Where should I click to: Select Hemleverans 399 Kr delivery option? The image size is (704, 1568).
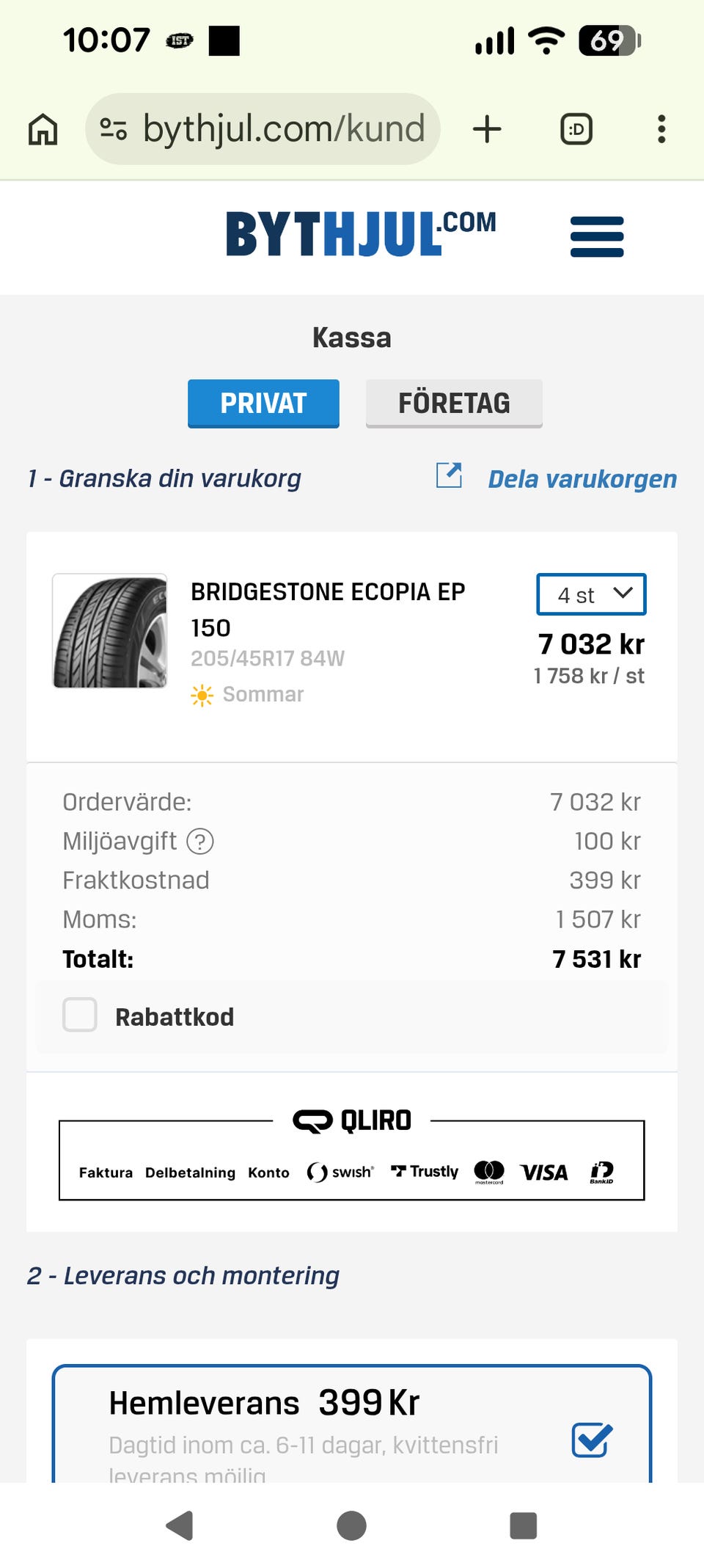591,1440
